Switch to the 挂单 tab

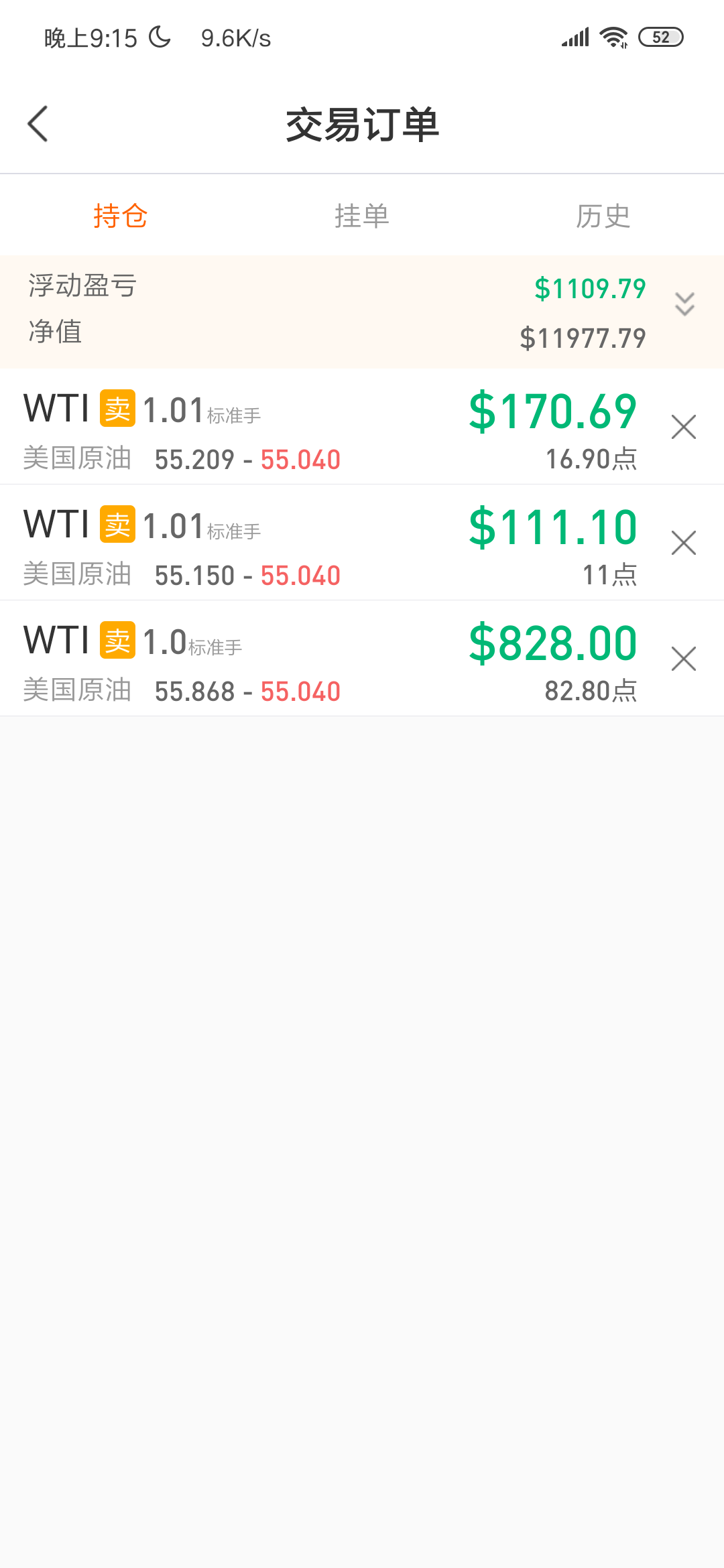coord(362,216)
